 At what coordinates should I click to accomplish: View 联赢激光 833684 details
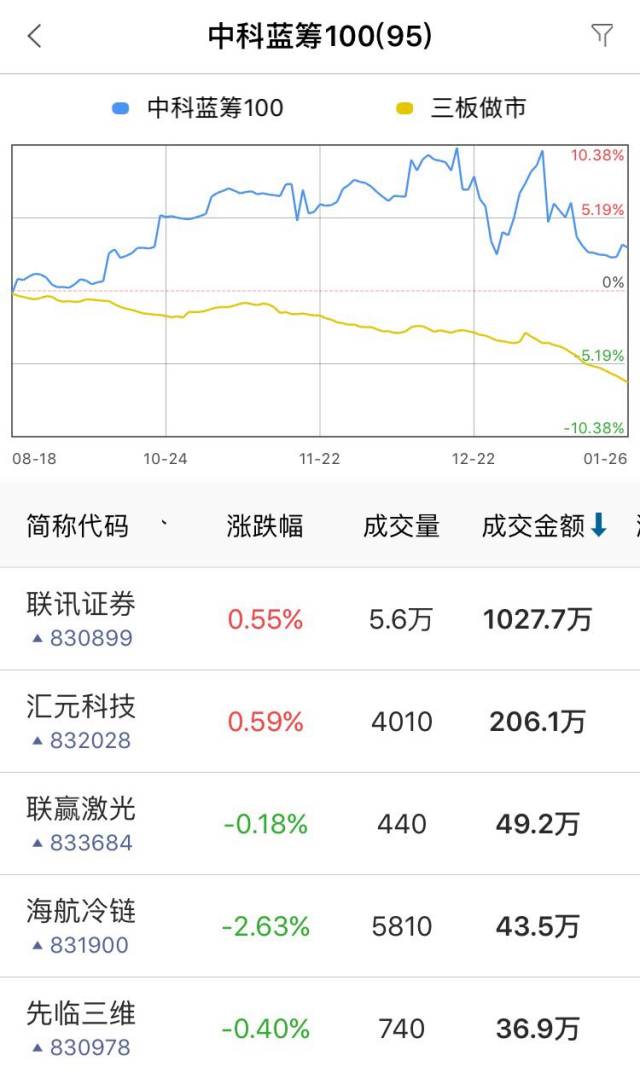tap(320, 823)
